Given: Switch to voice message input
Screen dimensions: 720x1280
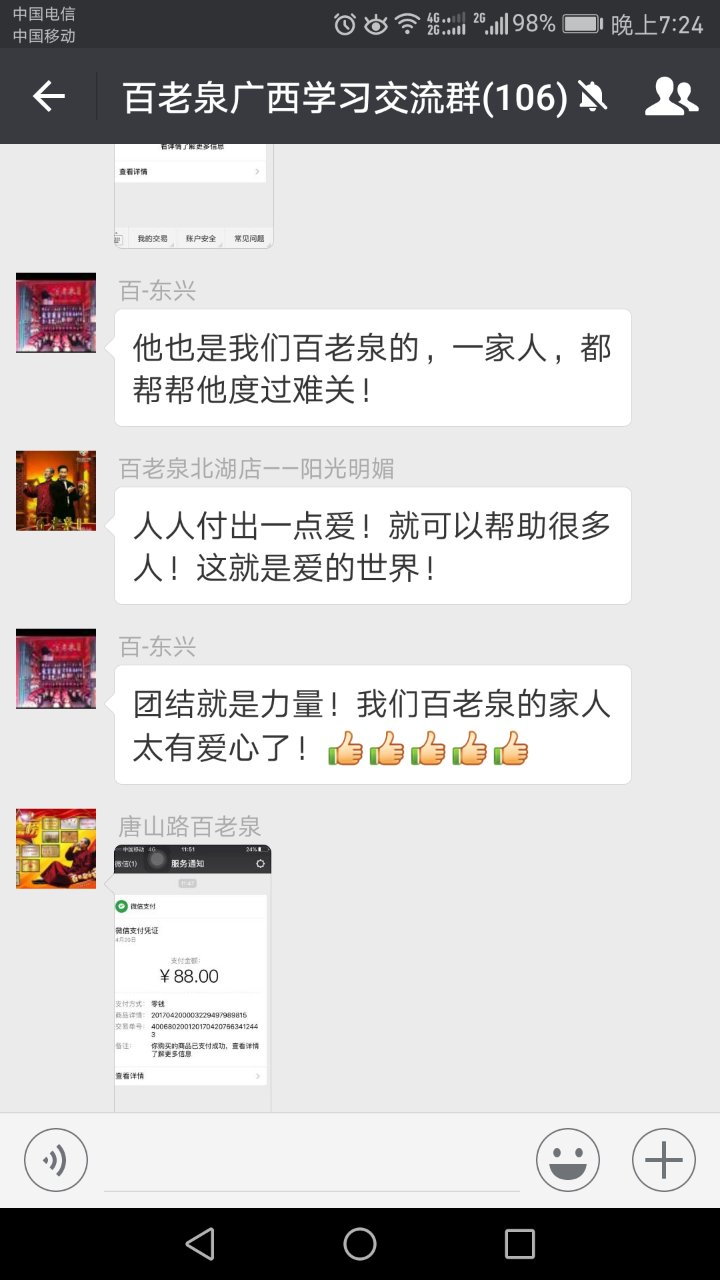Looking at the screenshot, I should click(x=56, y=1160).
